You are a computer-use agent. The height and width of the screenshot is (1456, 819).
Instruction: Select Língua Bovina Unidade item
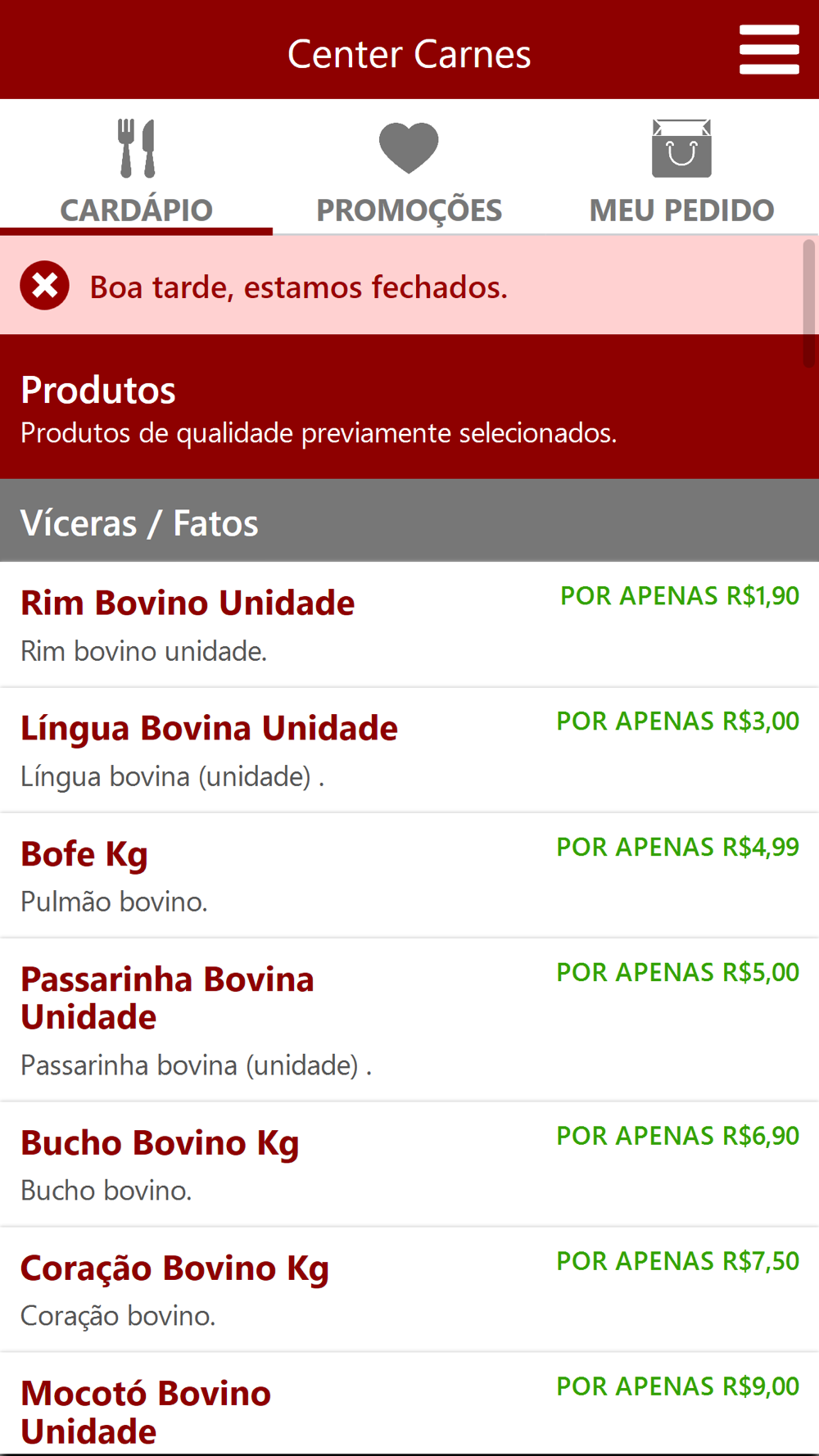[x=409, y=750]
